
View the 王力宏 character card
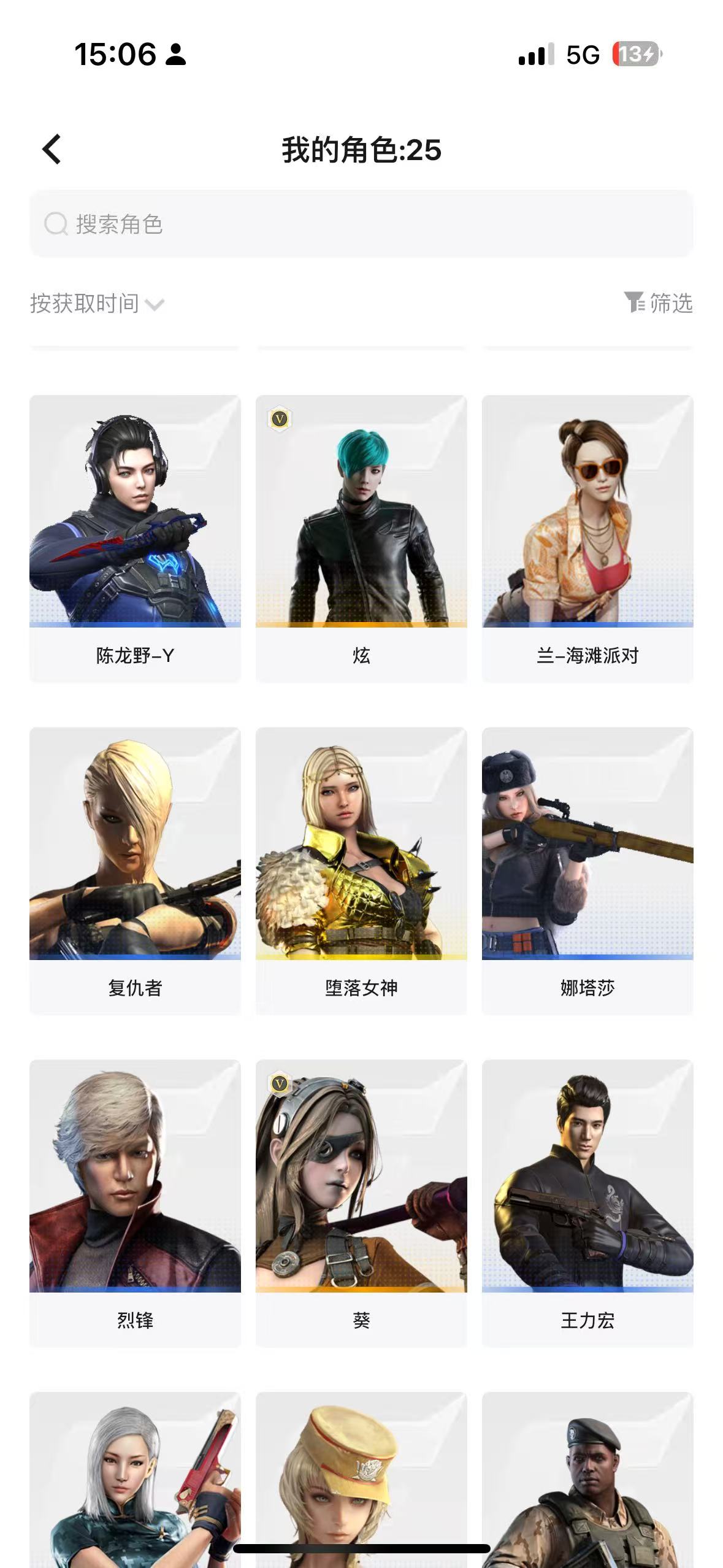point(587,1204)
